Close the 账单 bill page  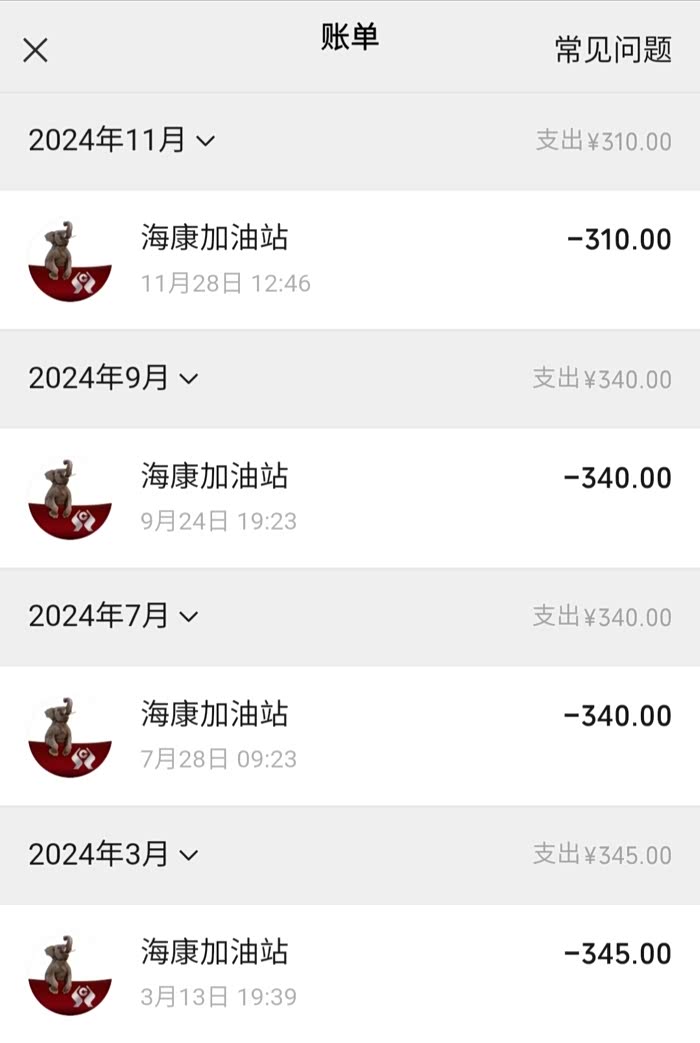coord(35,50)
